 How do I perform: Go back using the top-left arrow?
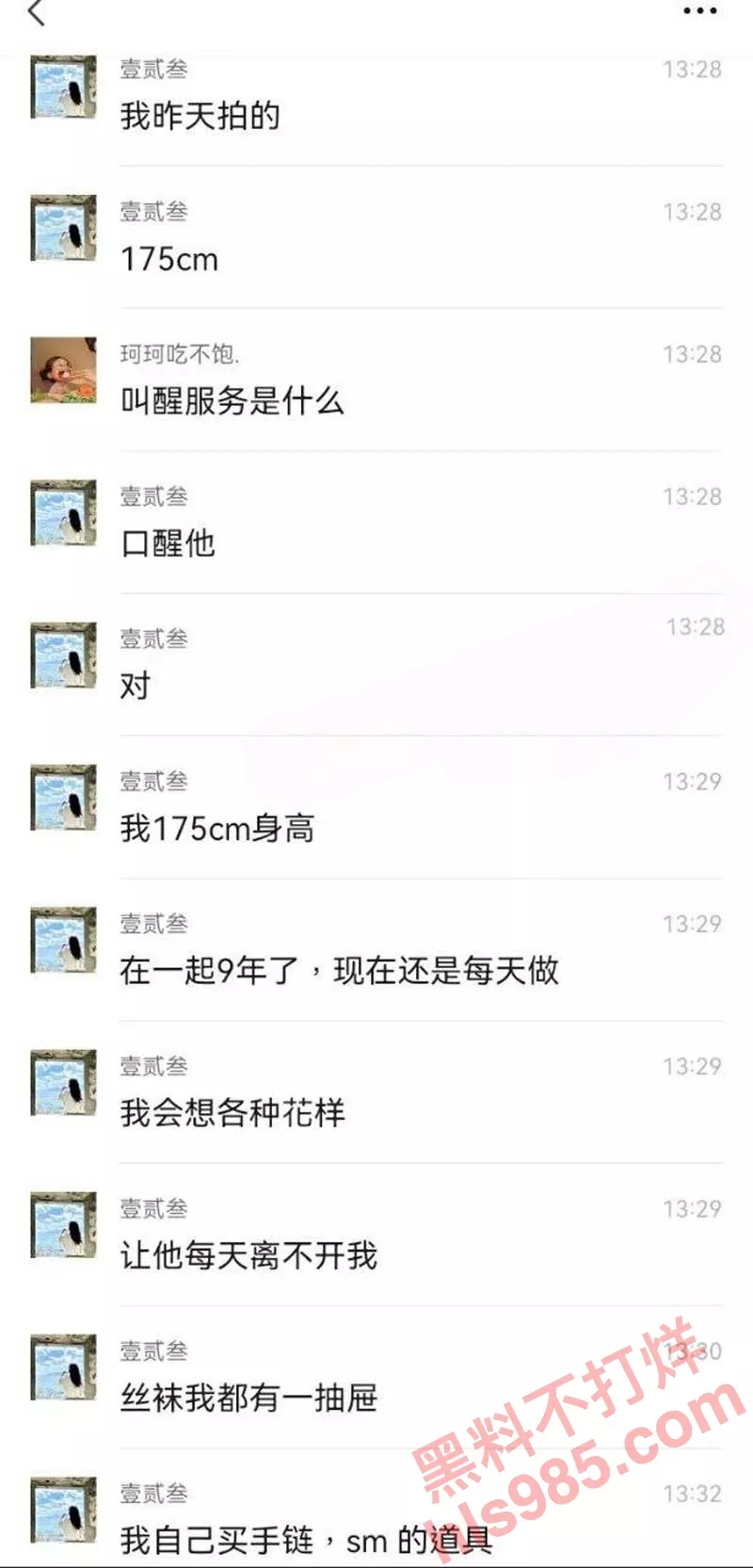point(36,13)
